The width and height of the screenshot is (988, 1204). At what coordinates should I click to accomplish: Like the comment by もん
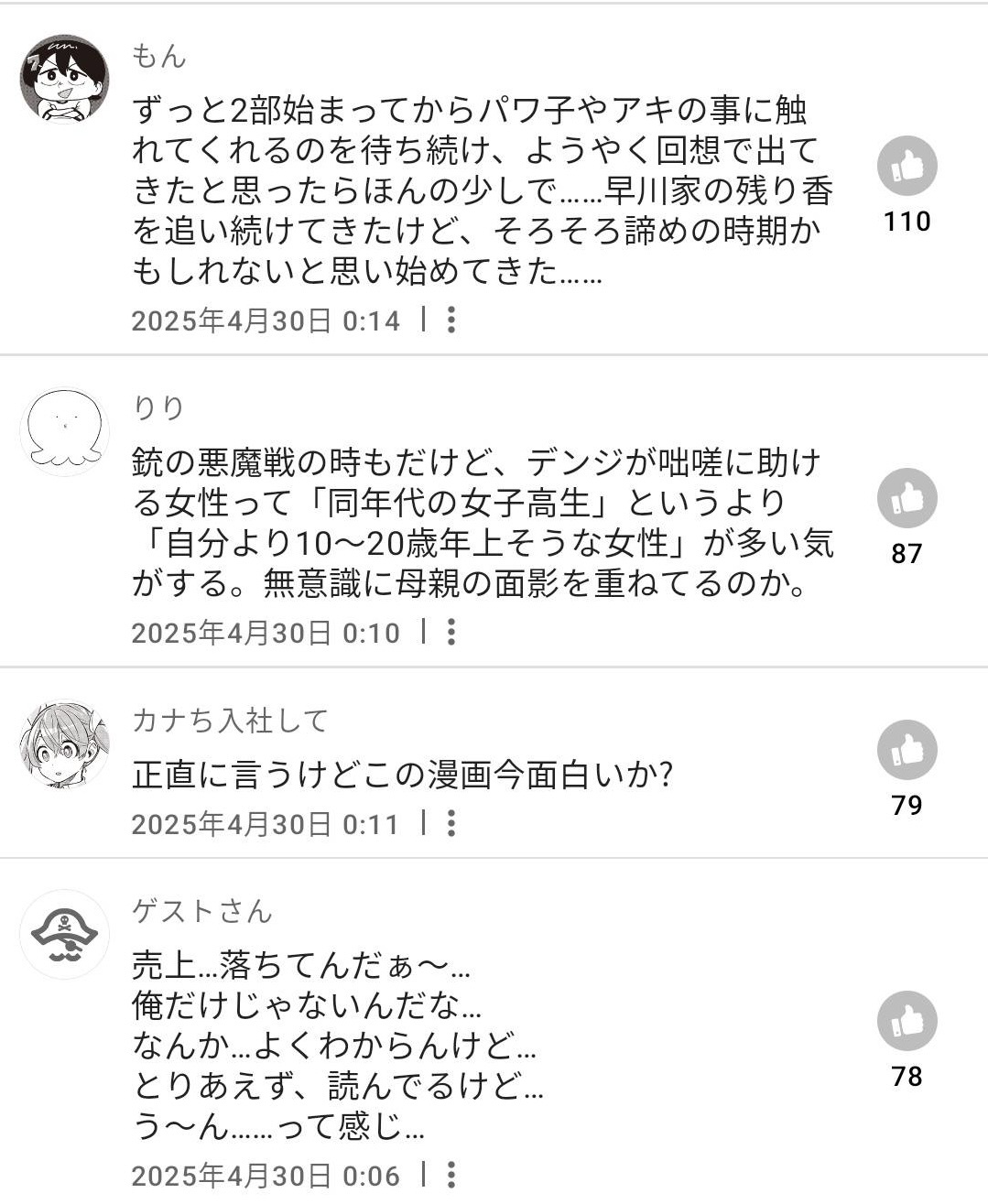[x=907, y=167]
